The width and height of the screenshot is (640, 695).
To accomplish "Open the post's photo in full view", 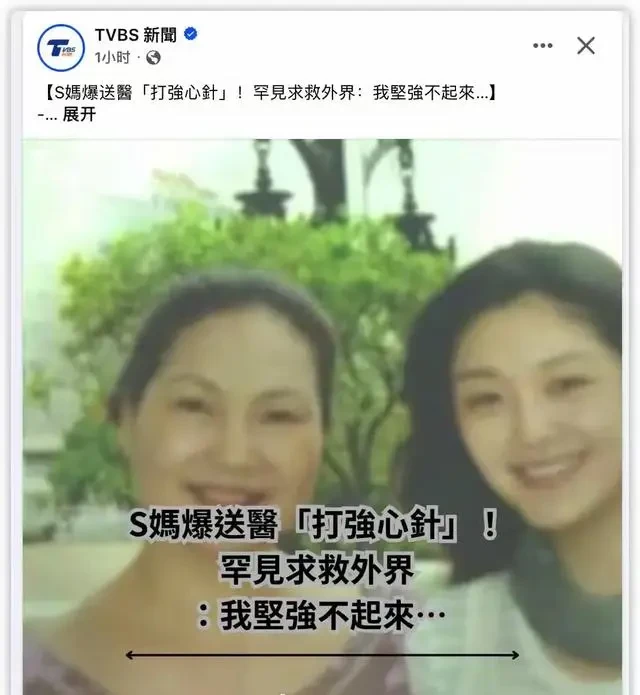I will [x=320, y=400].
